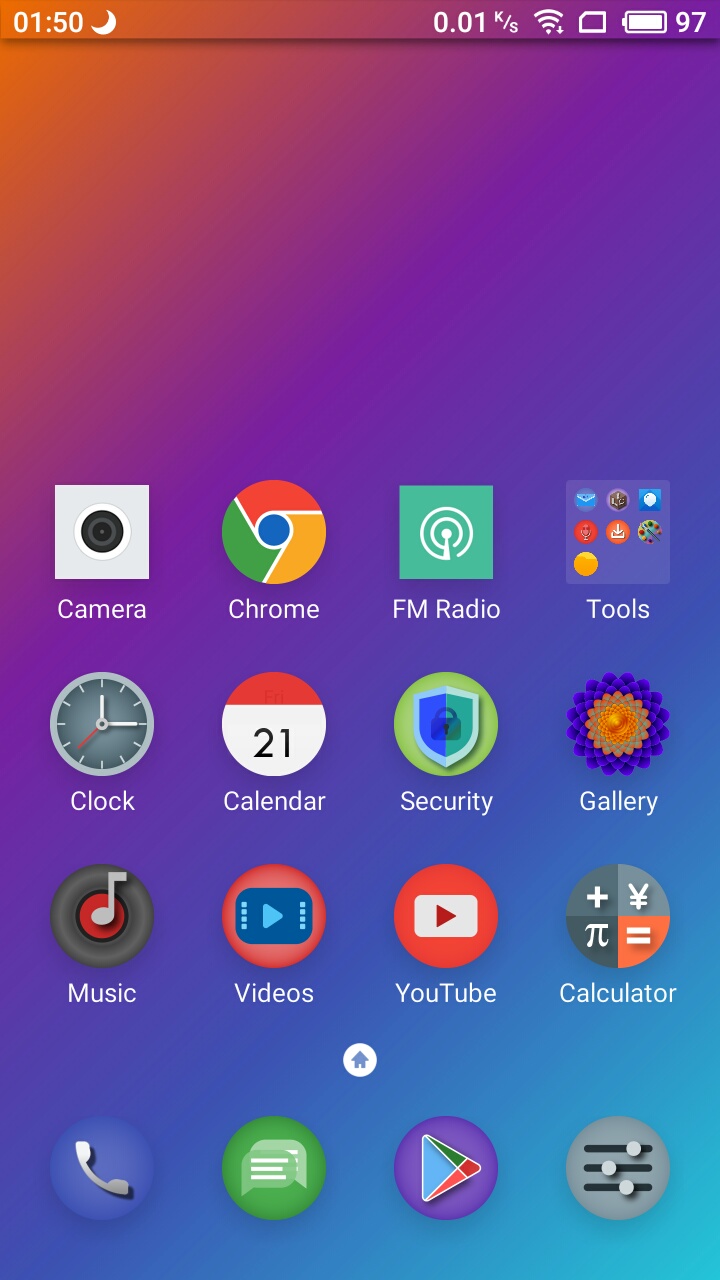Open the Messages app in dock
720x1280 pixels.
pyautogui.click(x=274, y=1168)
